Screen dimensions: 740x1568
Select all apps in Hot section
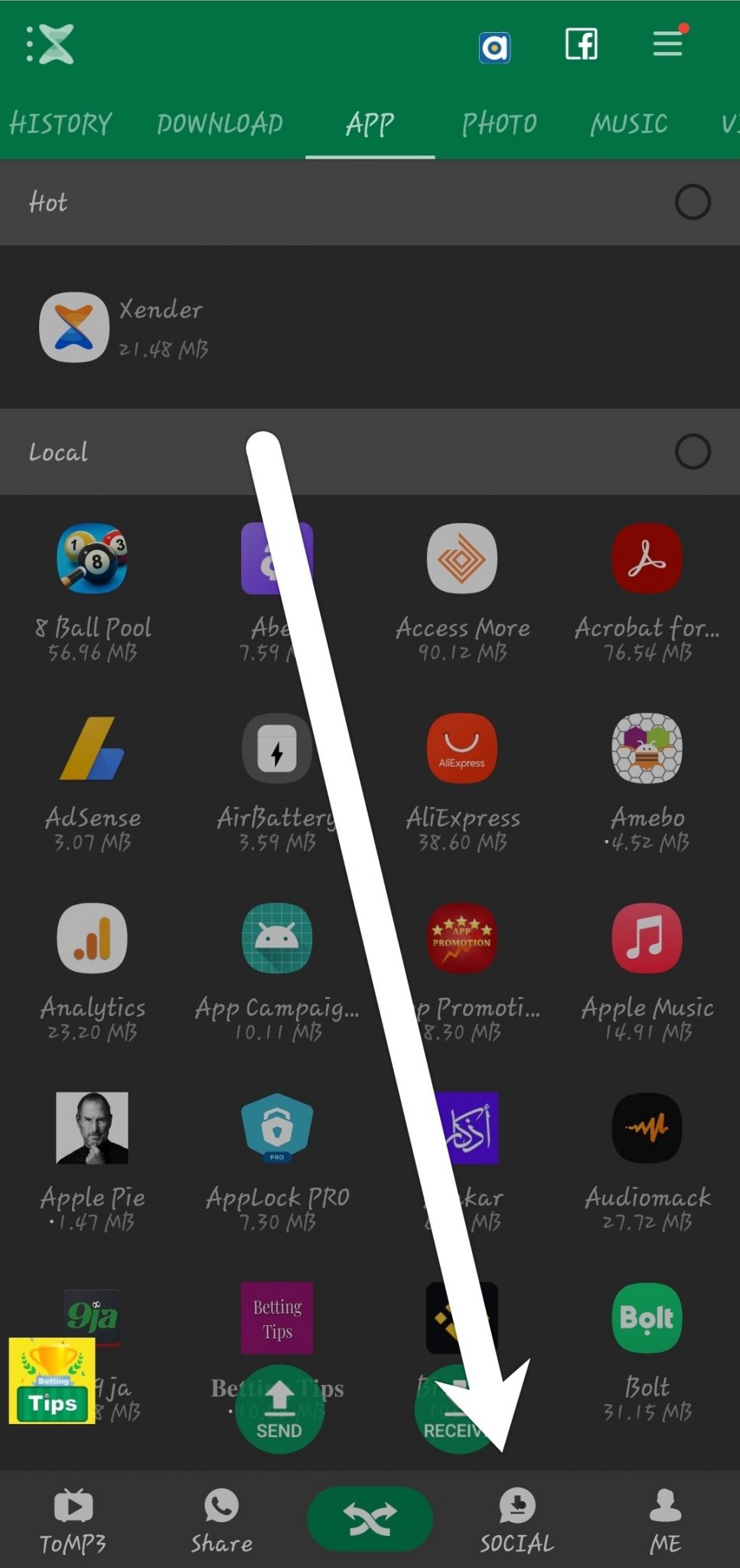693,202
